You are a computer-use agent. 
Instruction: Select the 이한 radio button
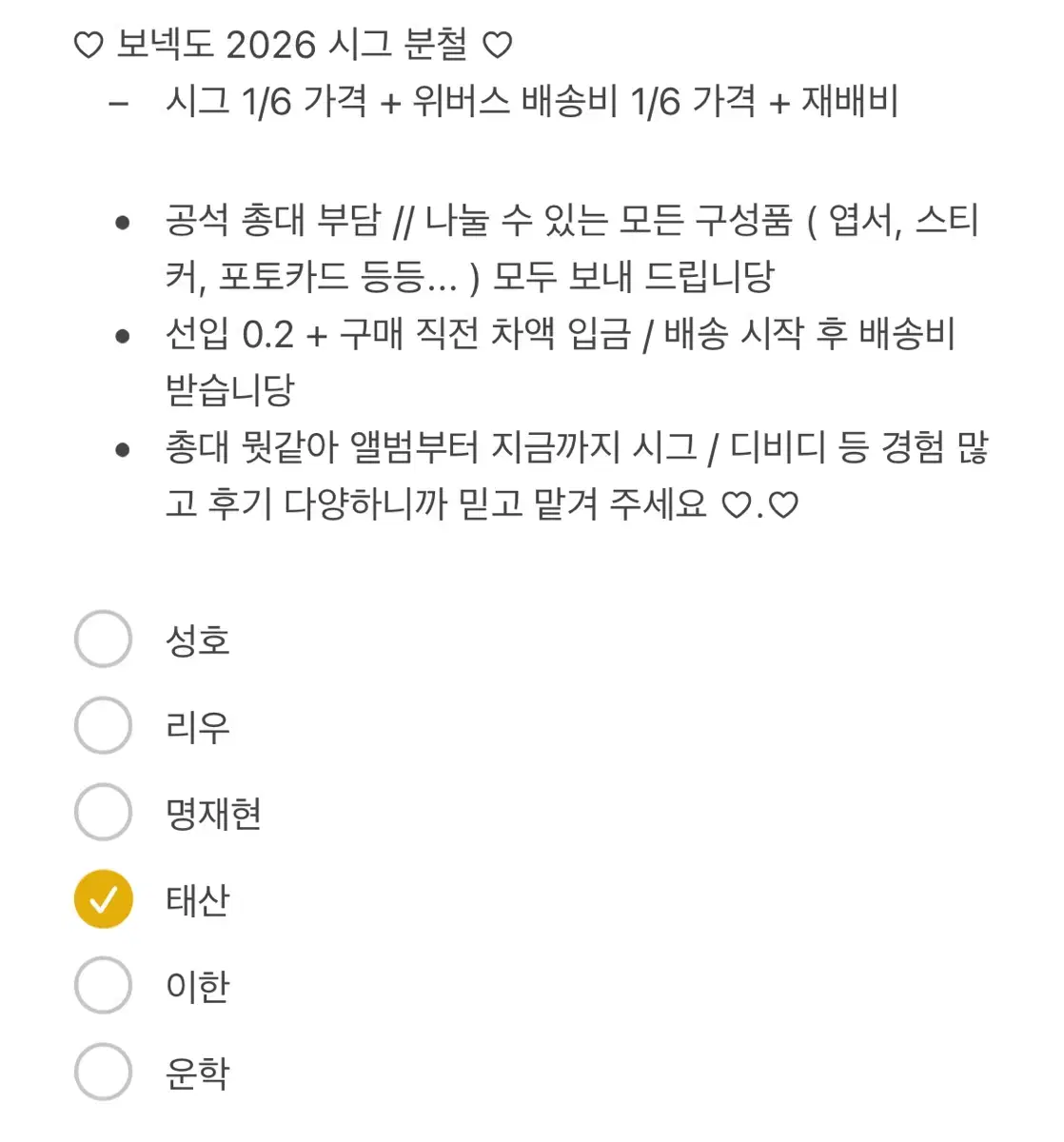[x=103, y=984]
